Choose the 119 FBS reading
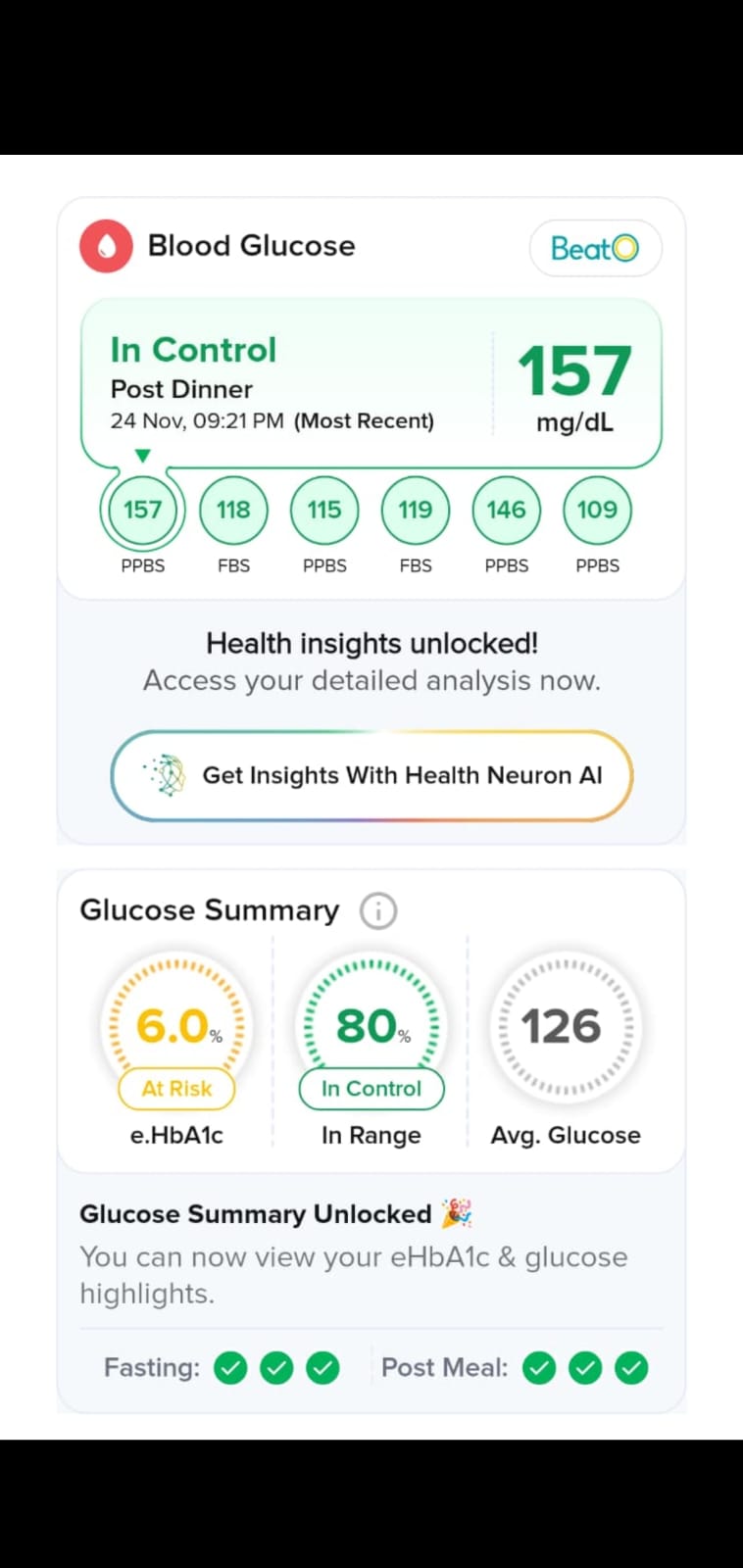 [416, 511]
